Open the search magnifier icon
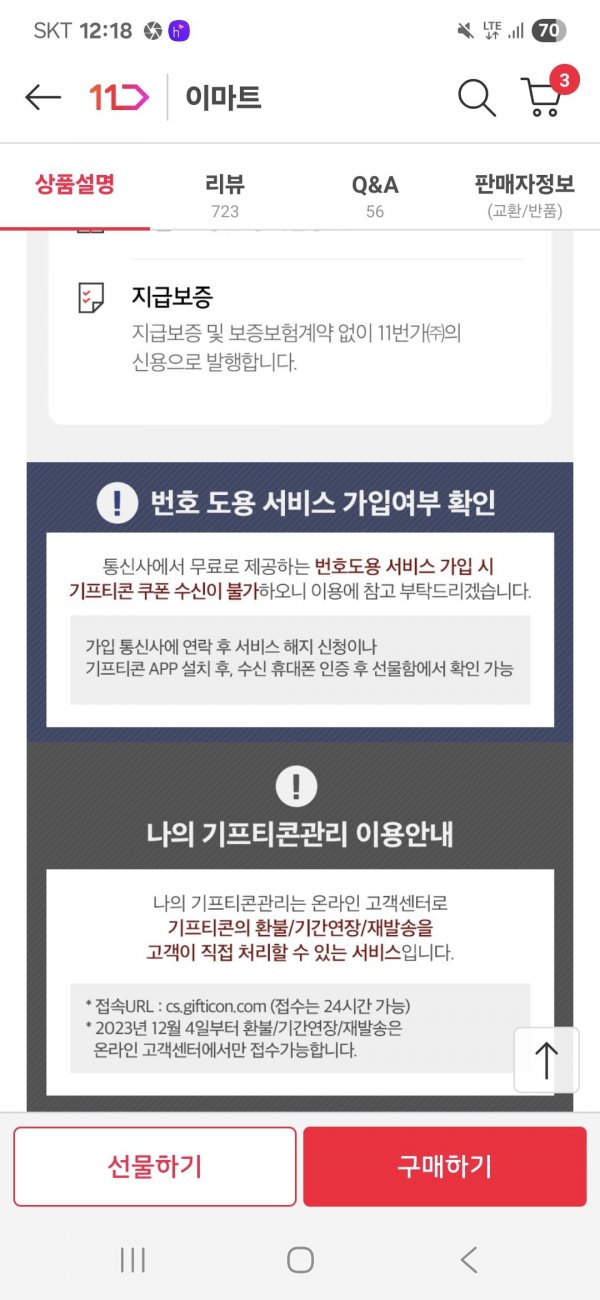This screenshot has width=600, height=1300. coord(476,97)
